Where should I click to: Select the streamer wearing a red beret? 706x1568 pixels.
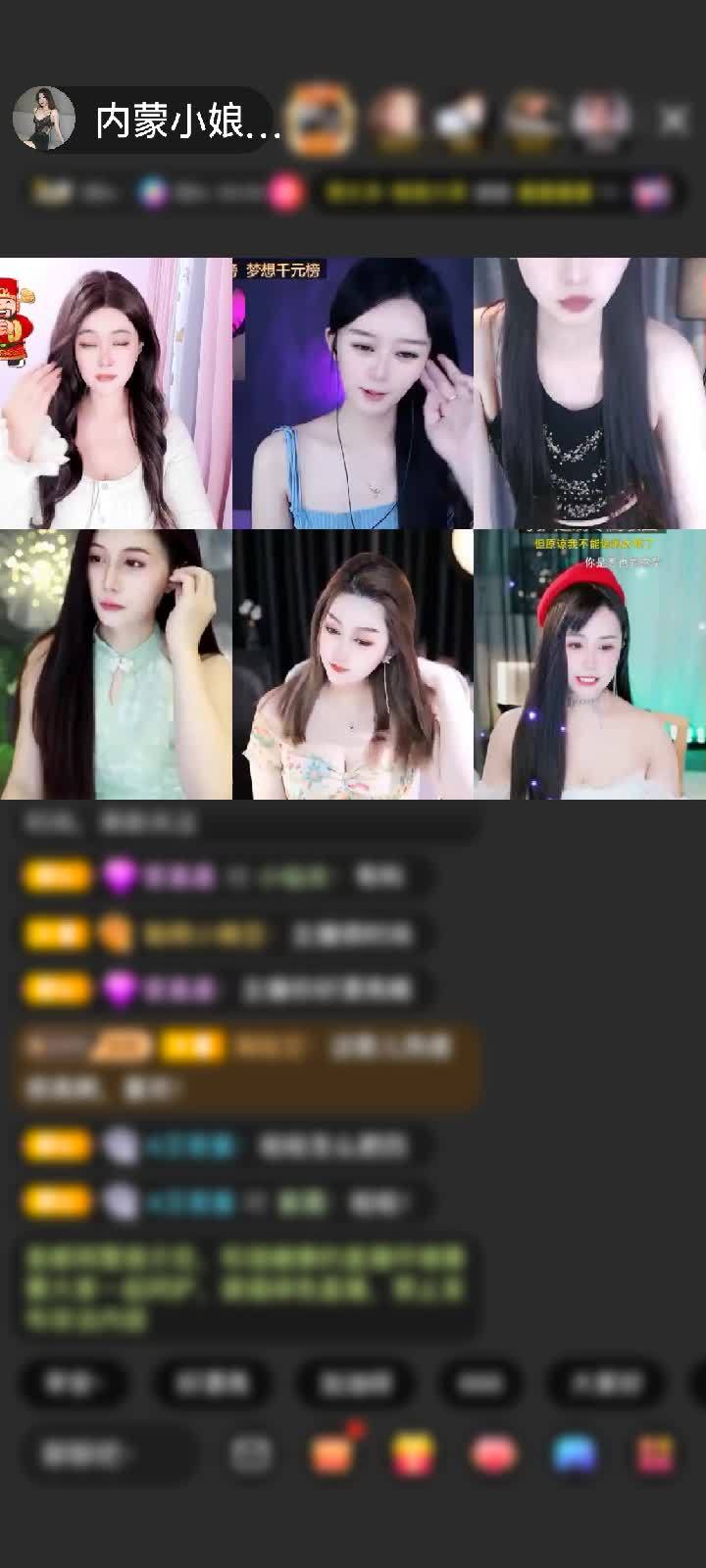(x=589, y=665)
